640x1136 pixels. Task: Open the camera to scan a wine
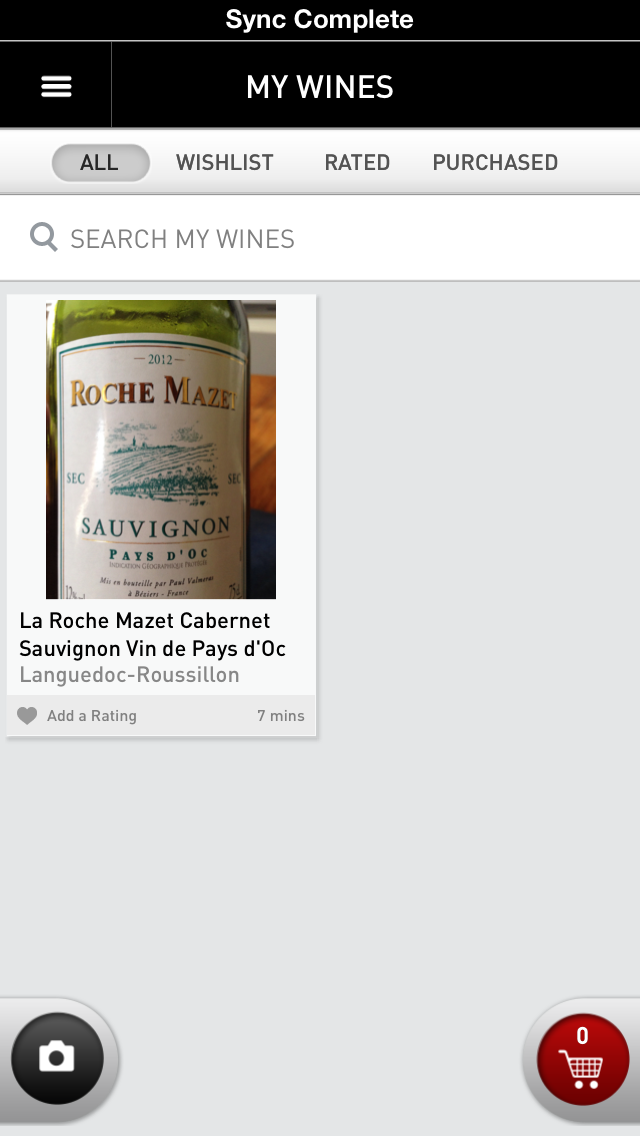click(57, 1058)
